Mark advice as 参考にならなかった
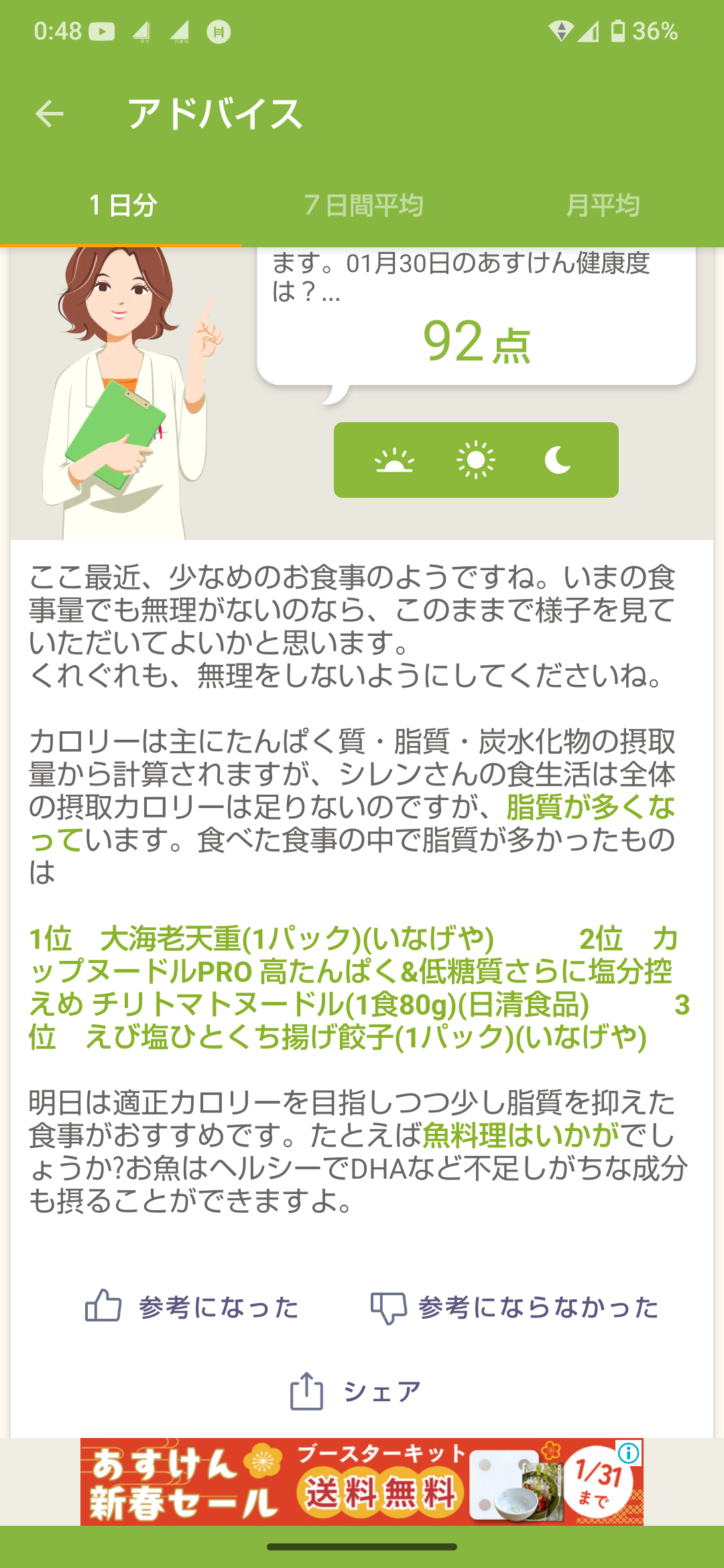The height and width of the screenshot is (1568, 724). [515, 1307]
